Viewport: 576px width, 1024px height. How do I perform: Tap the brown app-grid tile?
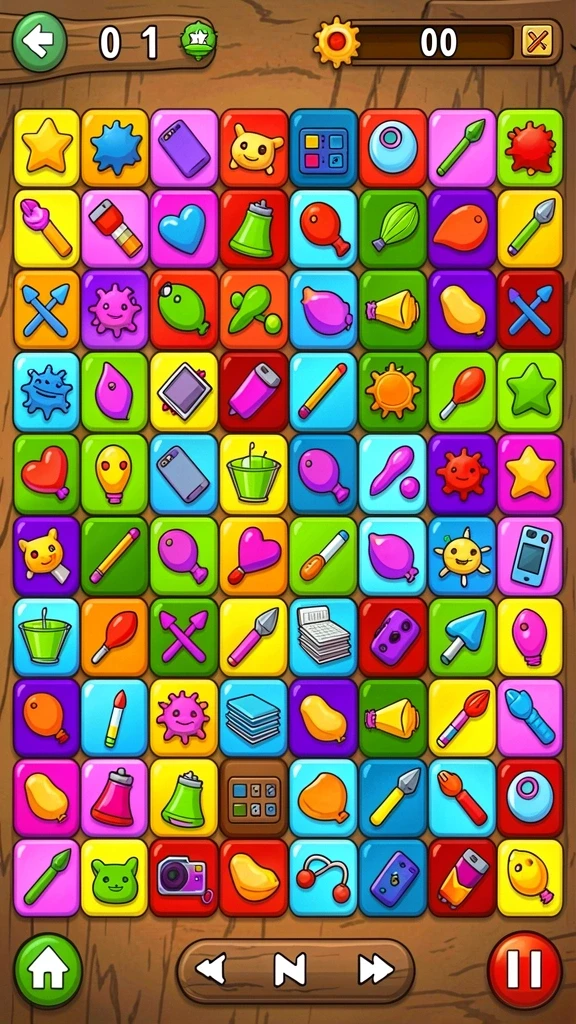coord(253,797)
